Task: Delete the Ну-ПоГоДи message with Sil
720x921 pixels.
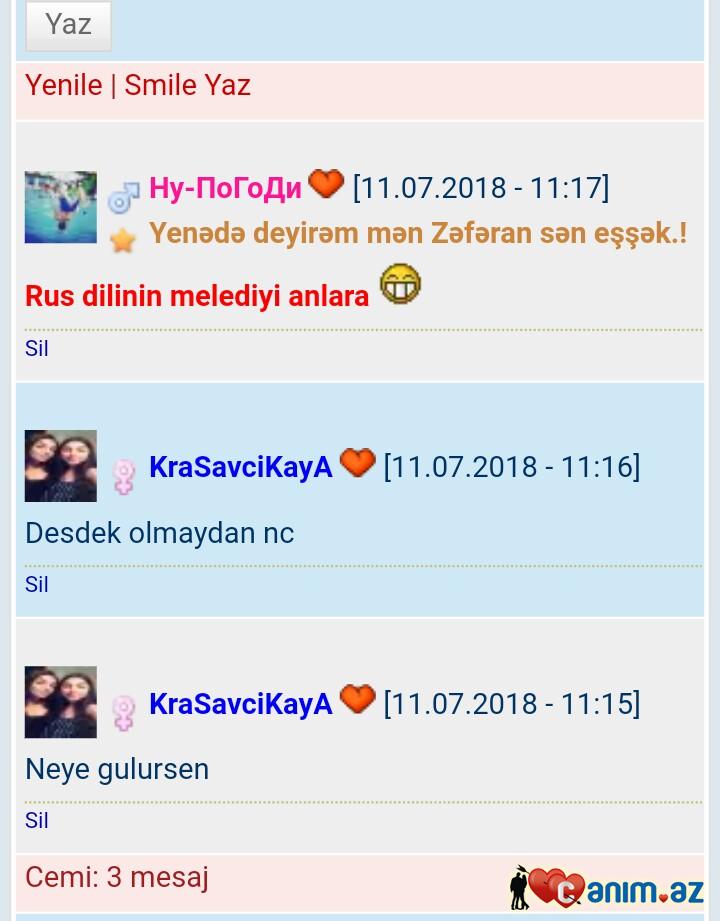Action: click(x=37, y=348)
